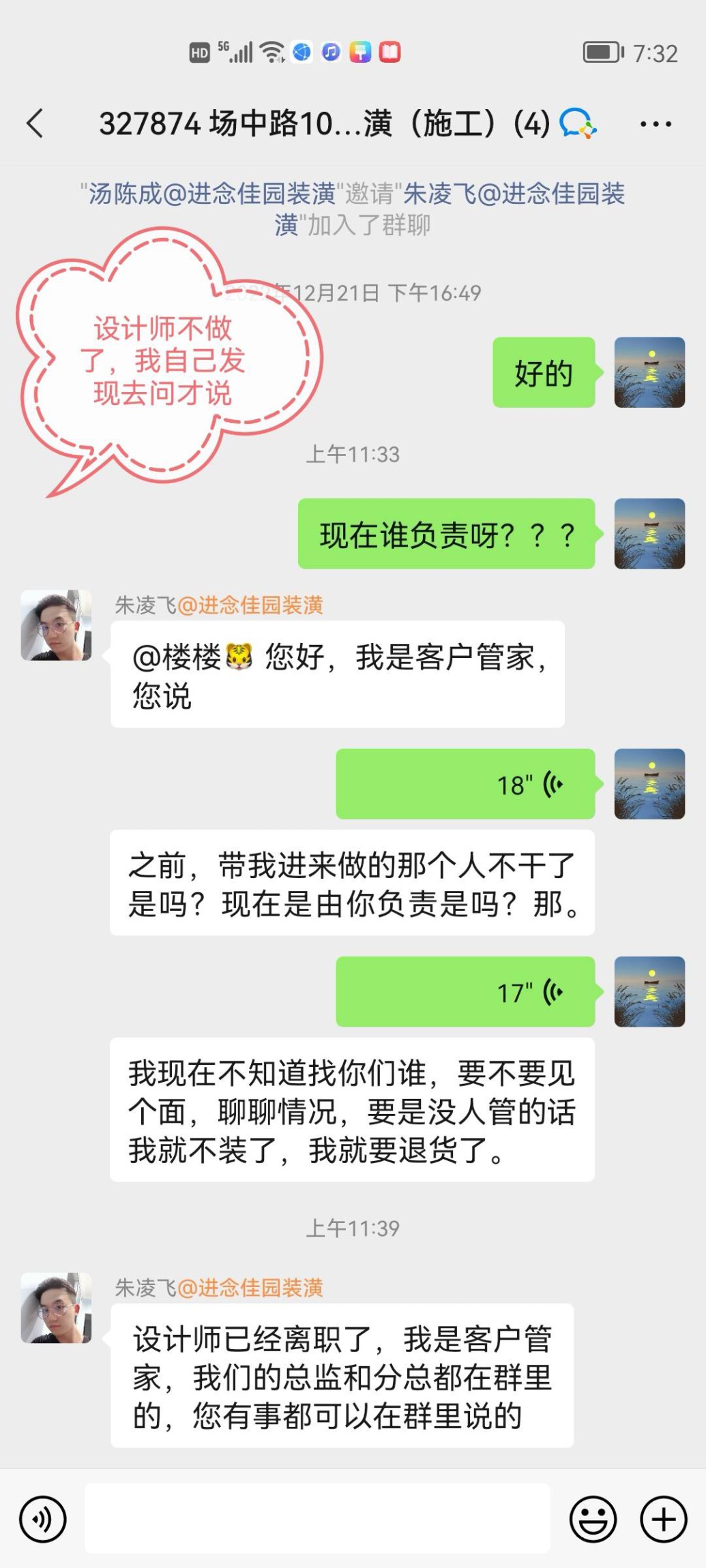Open the emoji picker
The width and height of the screenshot is (706, 1568).
(x=593, y=1519)
